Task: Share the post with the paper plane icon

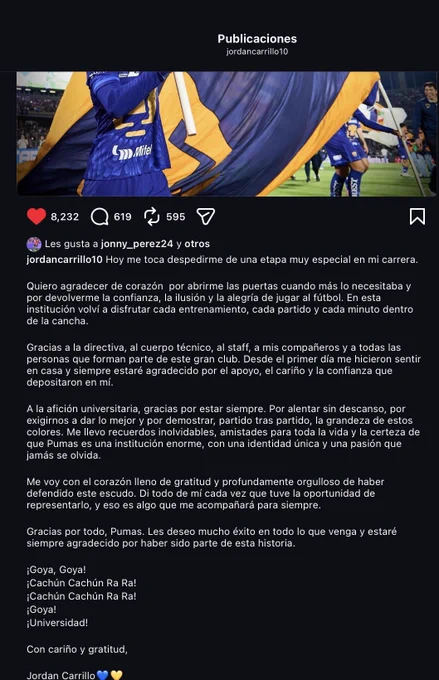Action: (206, 216)
